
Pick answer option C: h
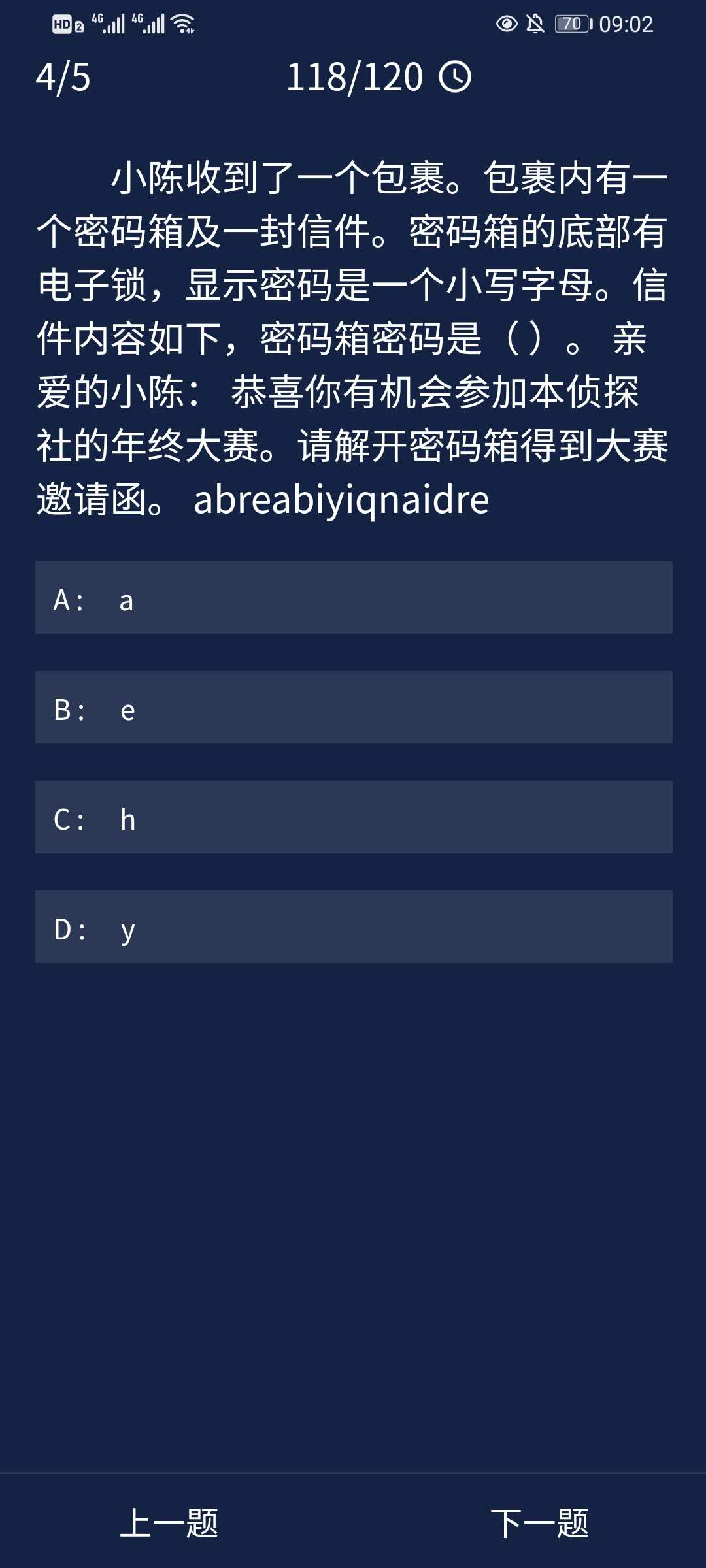353,817
